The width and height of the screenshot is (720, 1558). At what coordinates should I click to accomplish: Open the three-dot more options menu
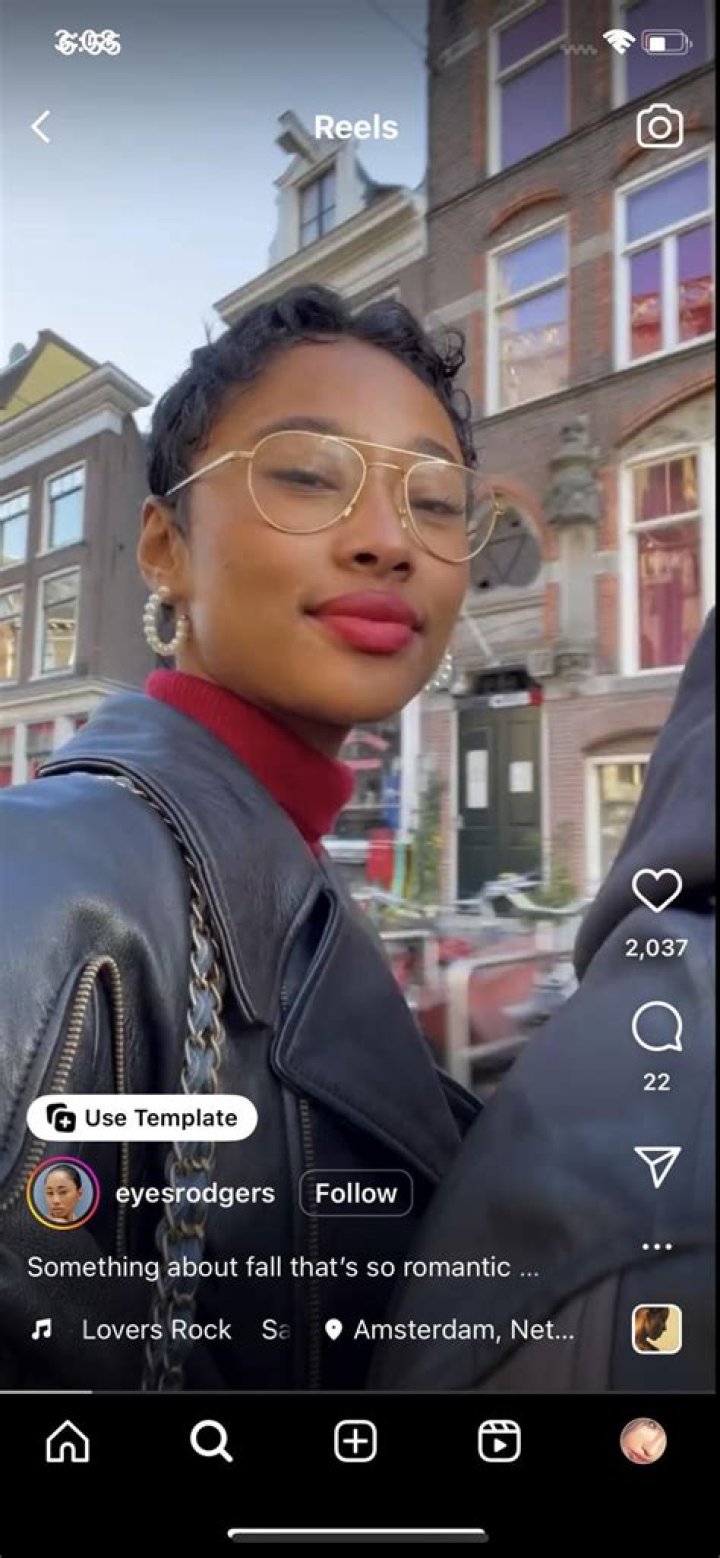656,1247
